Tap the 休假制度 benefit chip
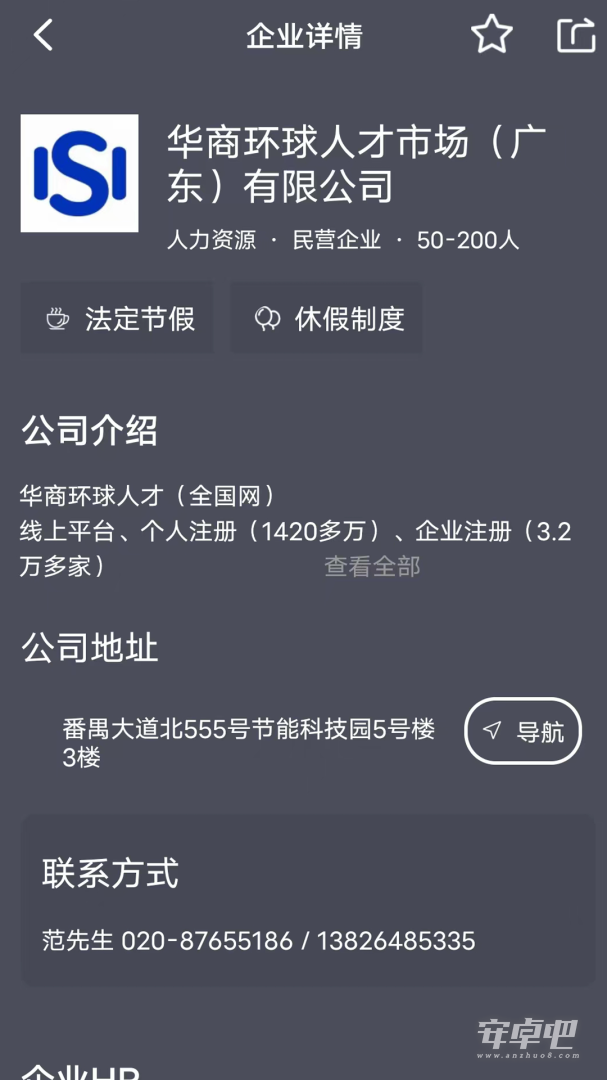The width and height of the screenshot is (607, 1080). point(326,318)
